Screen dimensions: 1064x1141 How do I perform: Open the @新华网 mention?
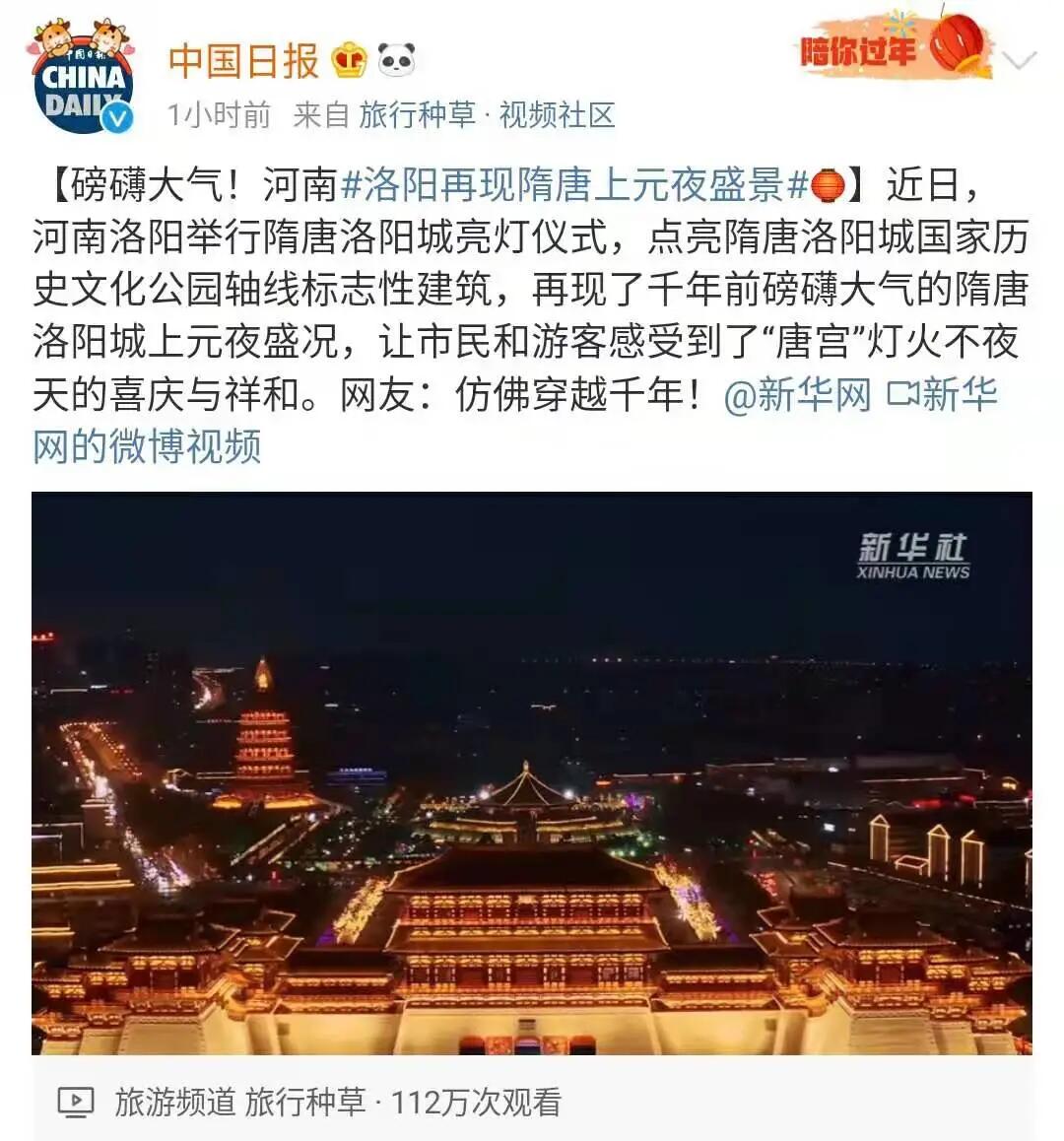pos(797,395)
